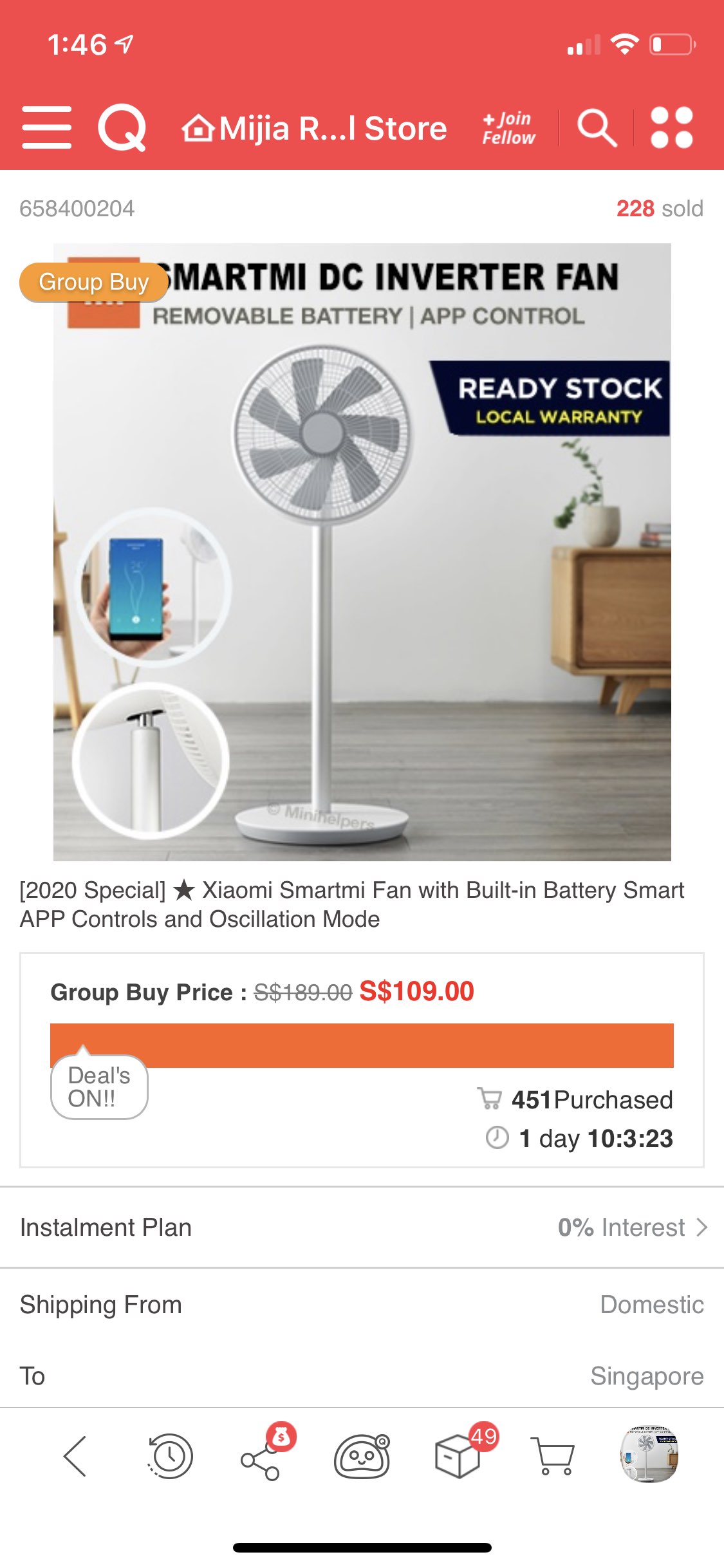The image size is (724, 1568).
Task: Tap the fan thumbnail in bottom bar
Action: pos(649,1455)
